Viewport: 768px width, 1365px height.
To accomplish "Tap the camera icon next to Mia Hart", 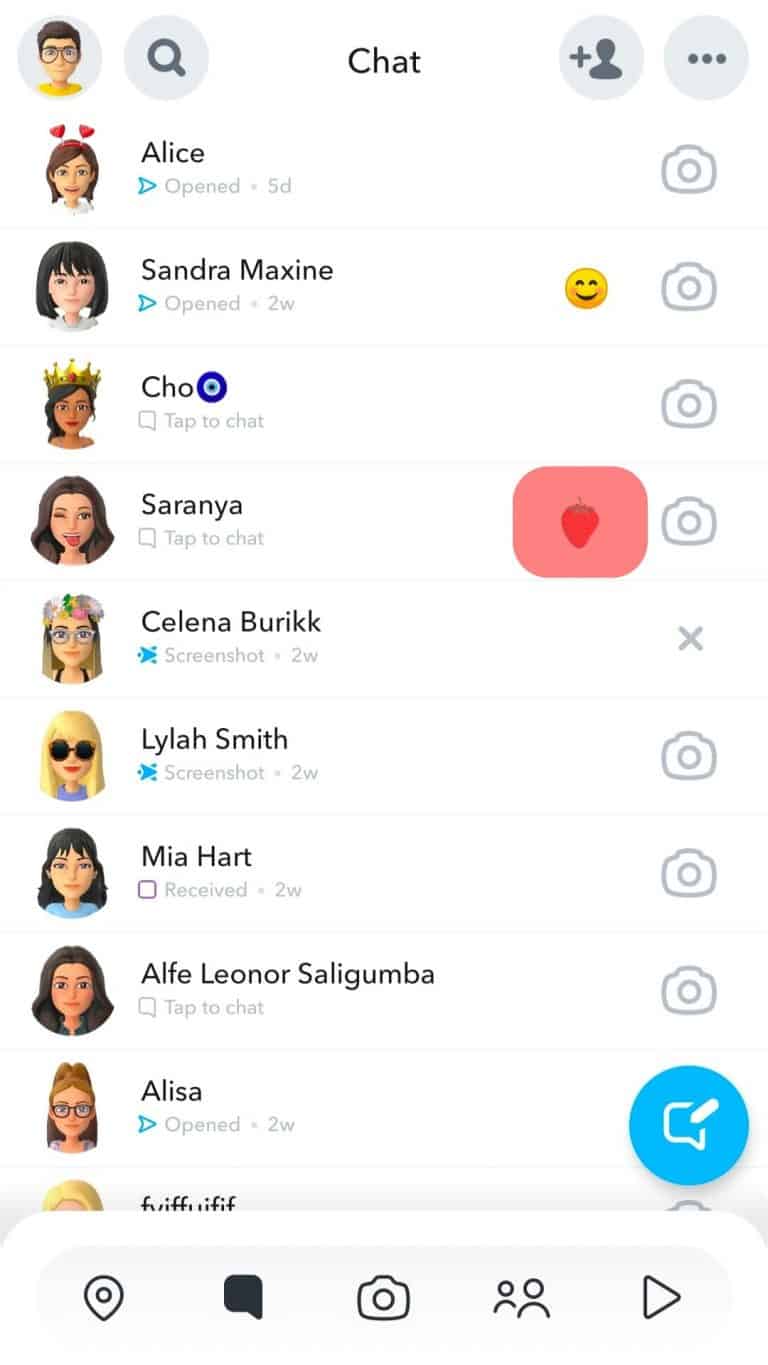I will tap(688, 871).
